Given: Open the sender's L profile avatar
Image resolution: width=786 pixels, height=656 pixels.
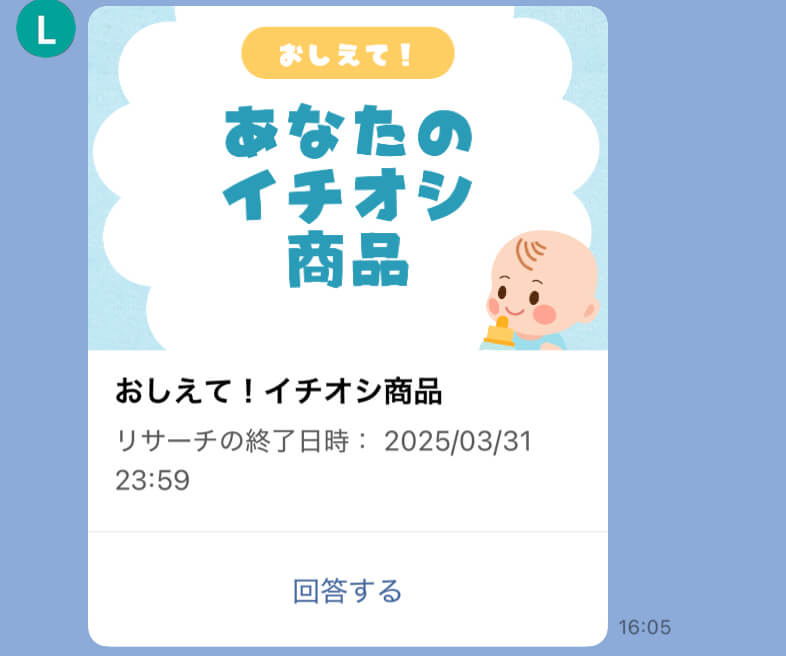Looking at the screenshot, I should coord(46,31).
